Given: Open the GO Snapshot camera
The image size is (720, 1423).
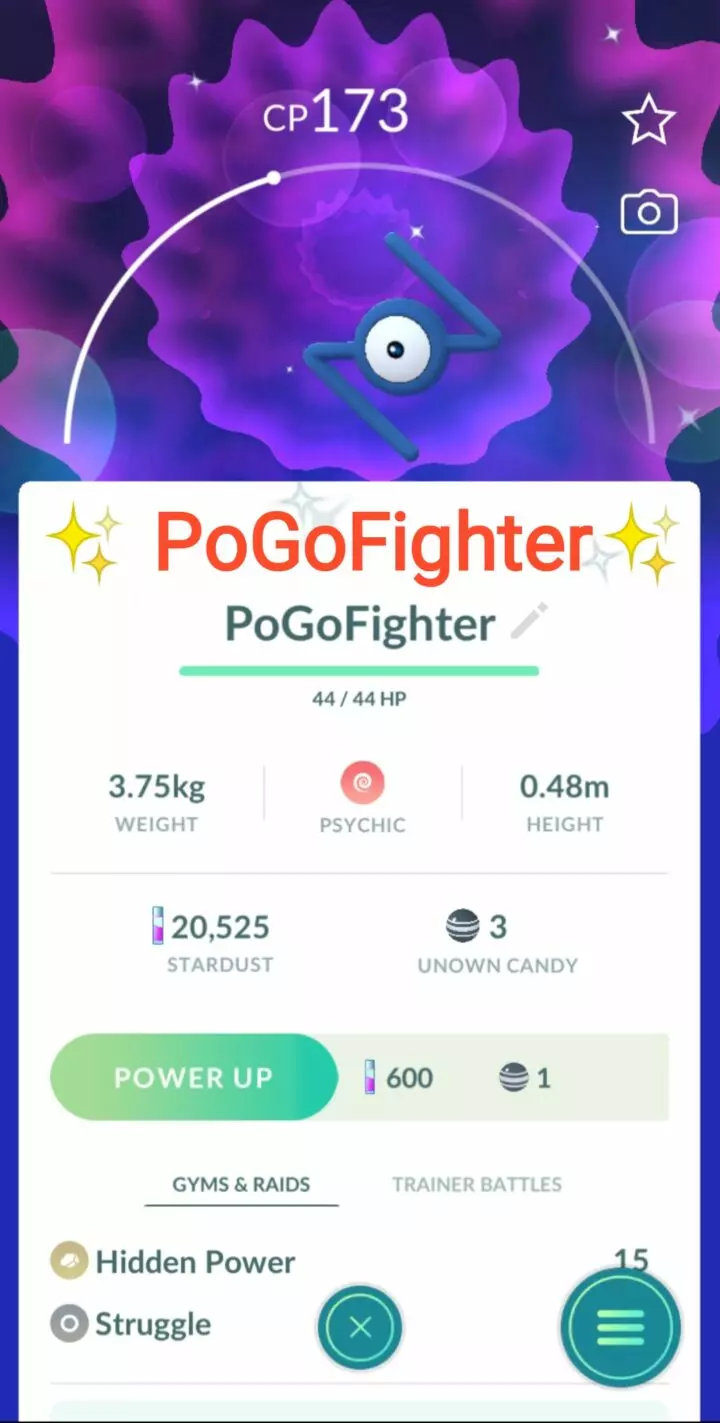Looking at the screenshot, I should 648,211.
